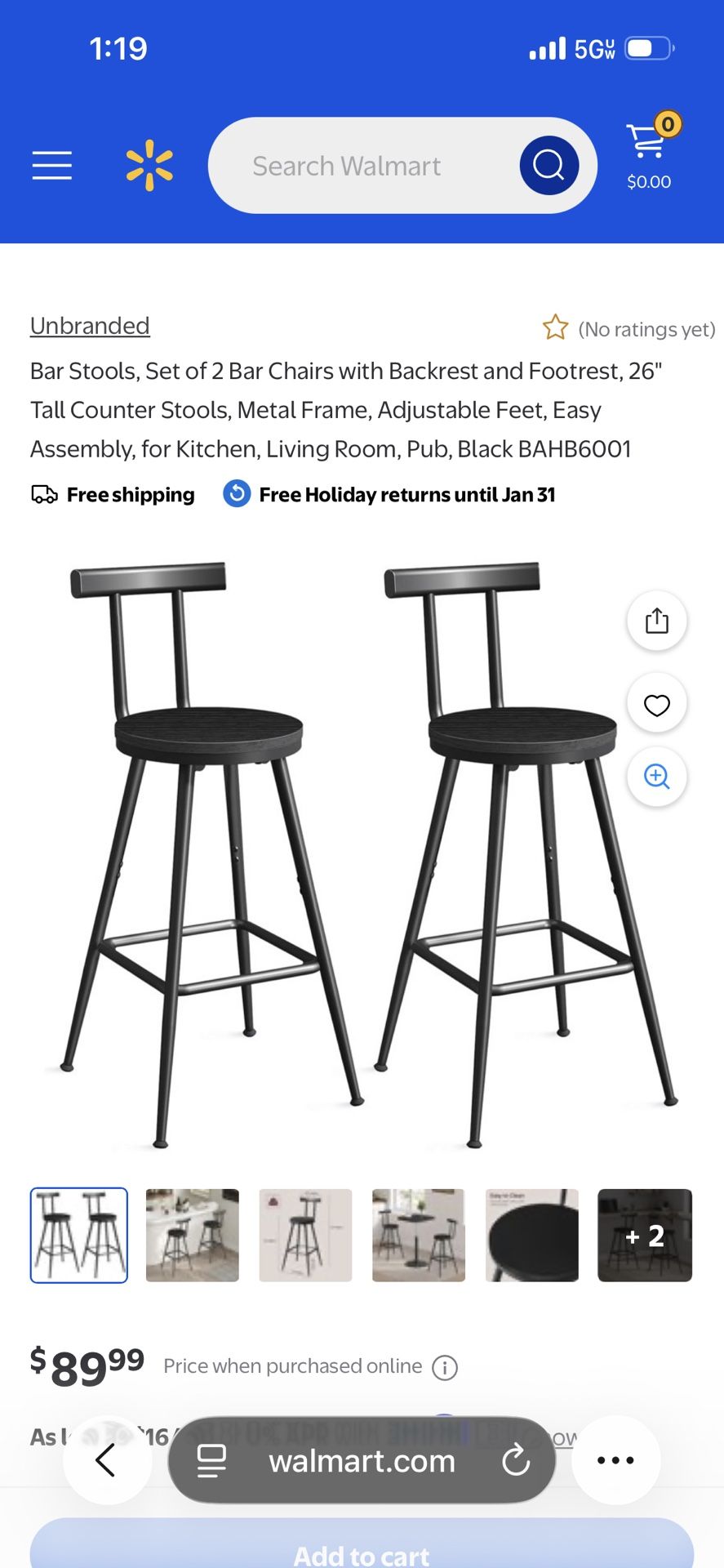This screenshot has width=724, height=1568.
Task: Open the '+ 2' thumbnail to see more photos
Action: point(644,1235)
